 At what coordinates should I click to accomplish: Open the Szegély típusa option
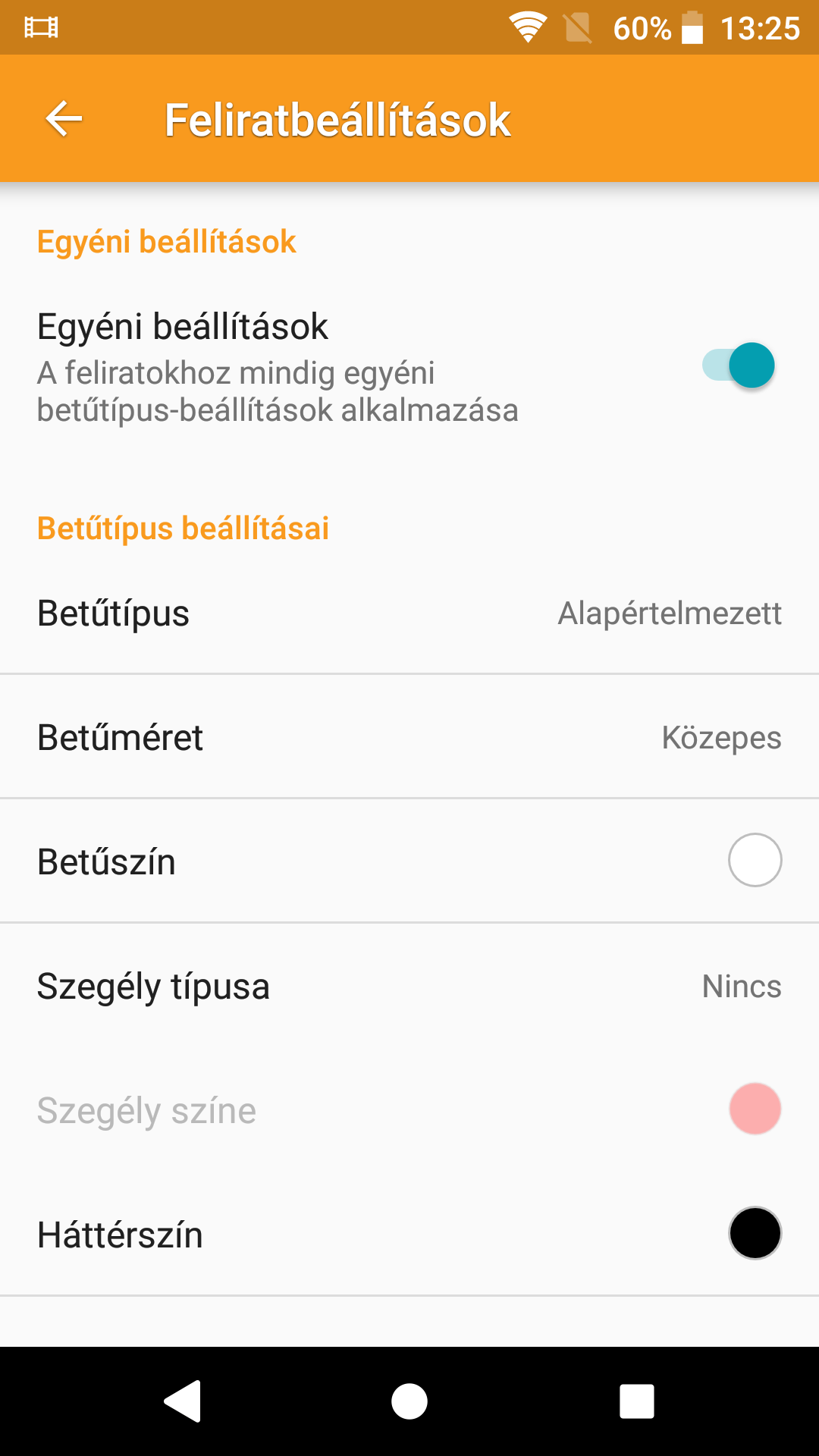pyautogui.click(x=409, y=986)
